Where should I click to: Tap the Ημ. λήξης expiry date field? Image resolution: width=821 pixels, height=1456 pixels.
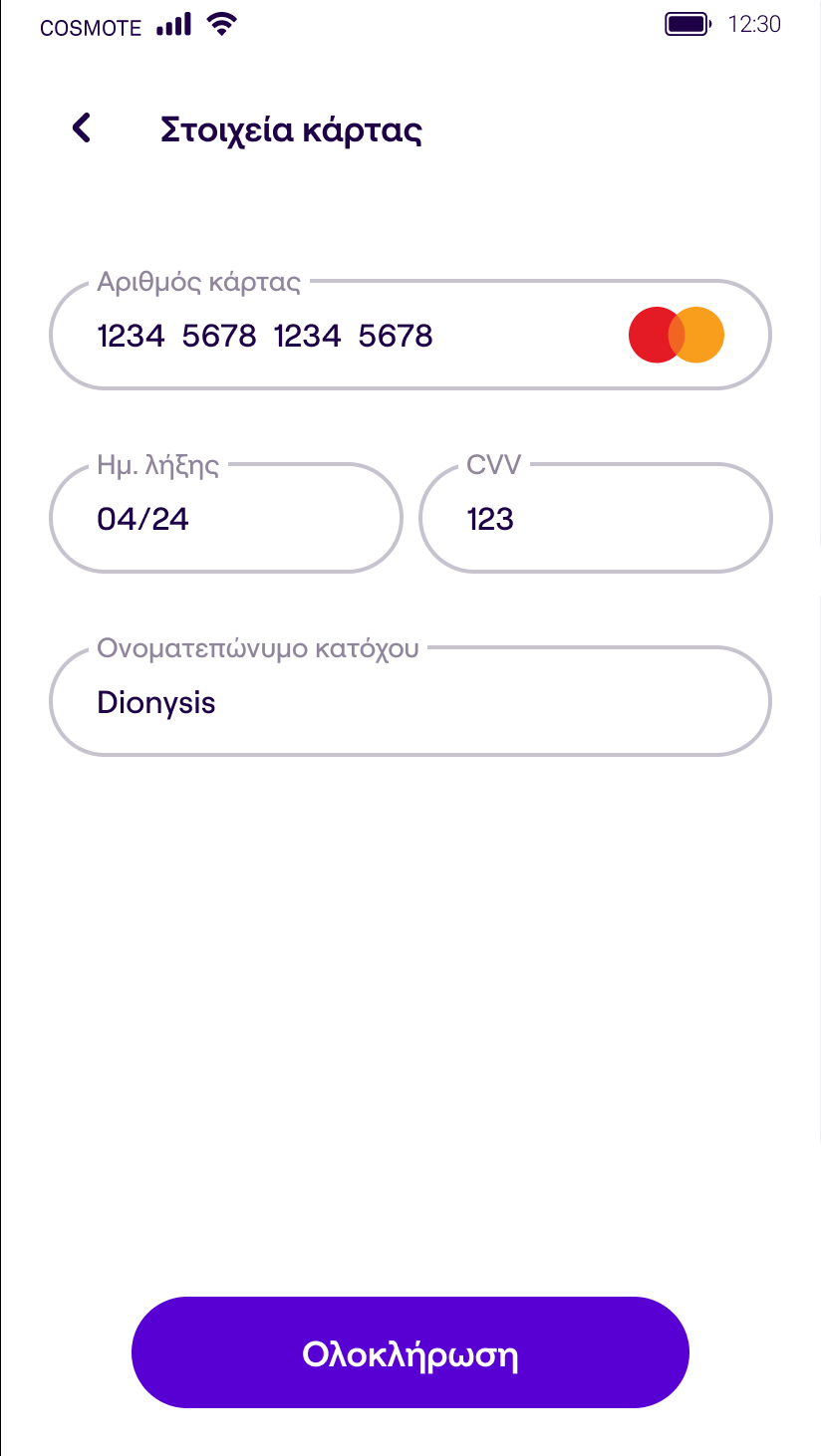point(225,519)
